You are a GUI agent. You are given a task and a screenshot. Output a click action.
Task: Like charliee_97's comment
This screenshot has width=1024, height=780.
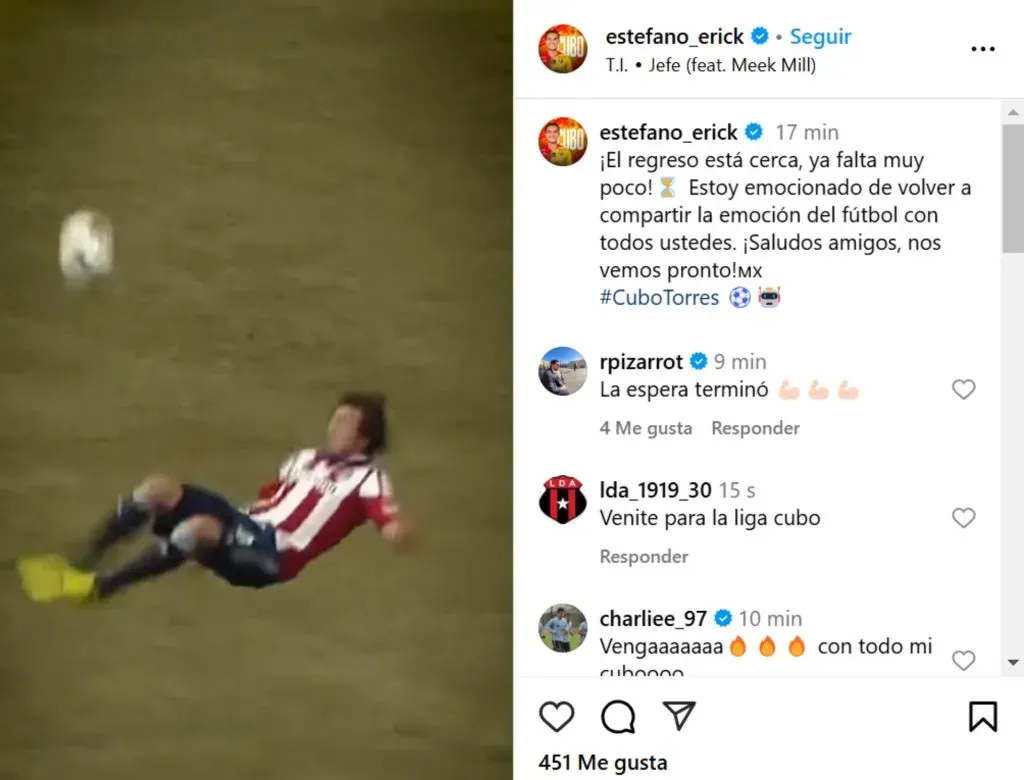963,660
